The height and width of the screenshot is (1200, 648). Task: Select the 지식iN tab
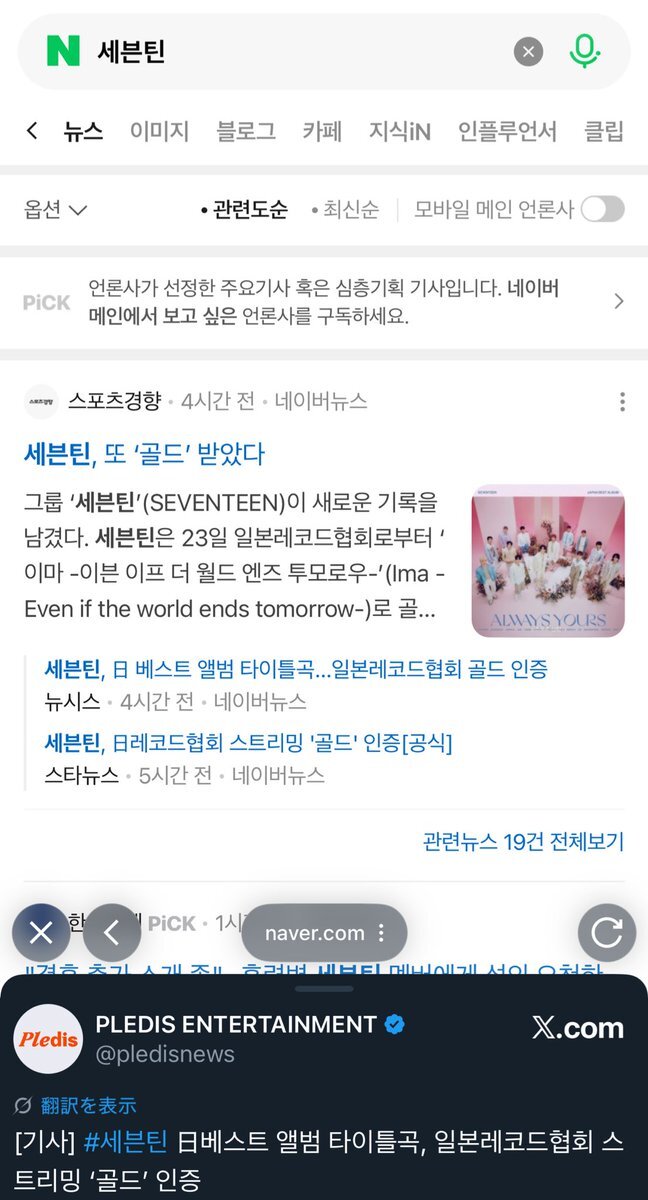pos(399,131)
